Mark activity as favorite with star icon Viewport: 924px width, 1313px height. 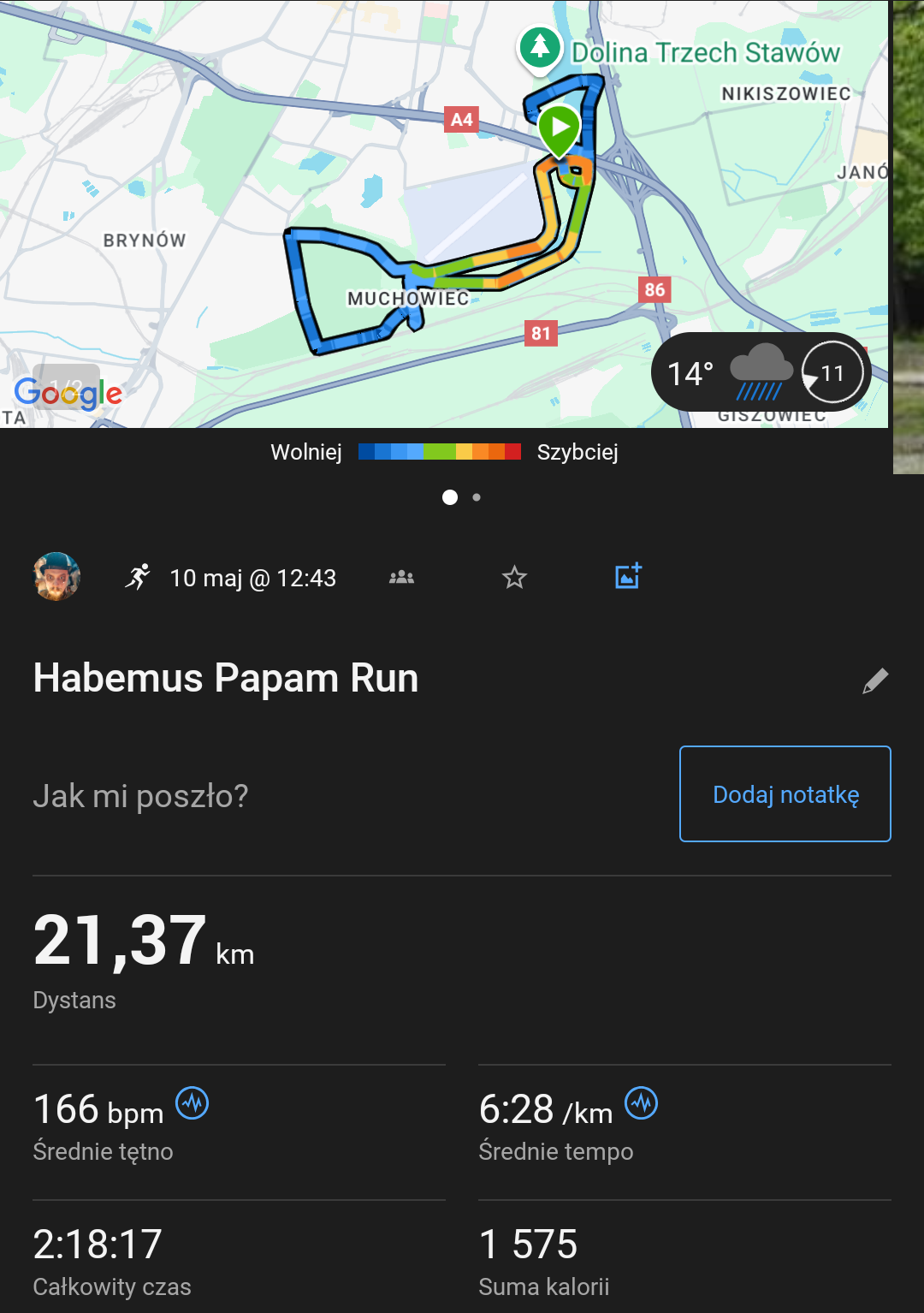pyautogui.click(x=514, y=578)
